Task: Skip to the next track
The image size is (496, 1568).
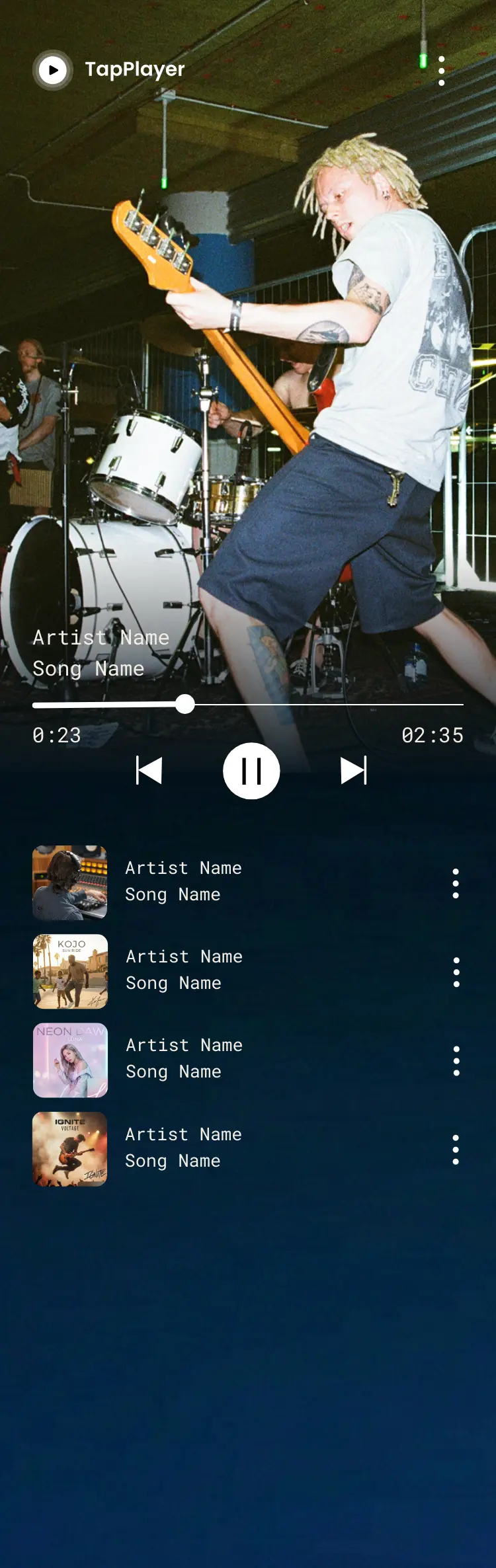Action: click(x=353, y=771)
